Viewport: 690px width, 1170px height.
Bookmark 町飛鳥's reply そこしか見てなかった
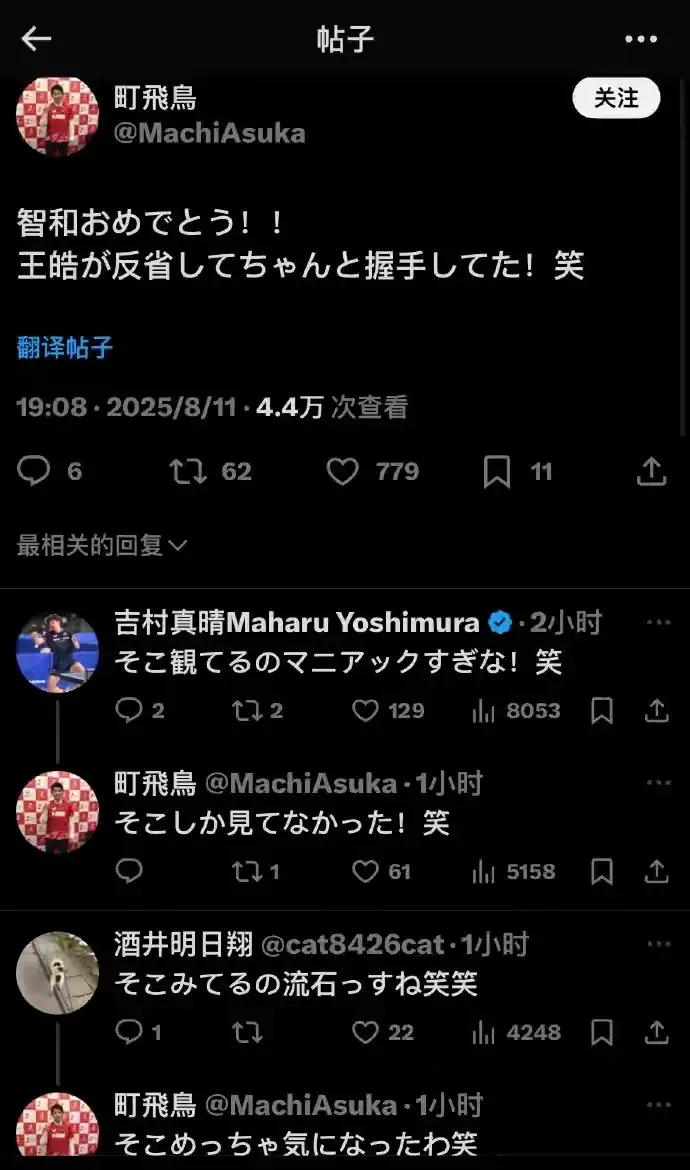[x=601, y=871]
